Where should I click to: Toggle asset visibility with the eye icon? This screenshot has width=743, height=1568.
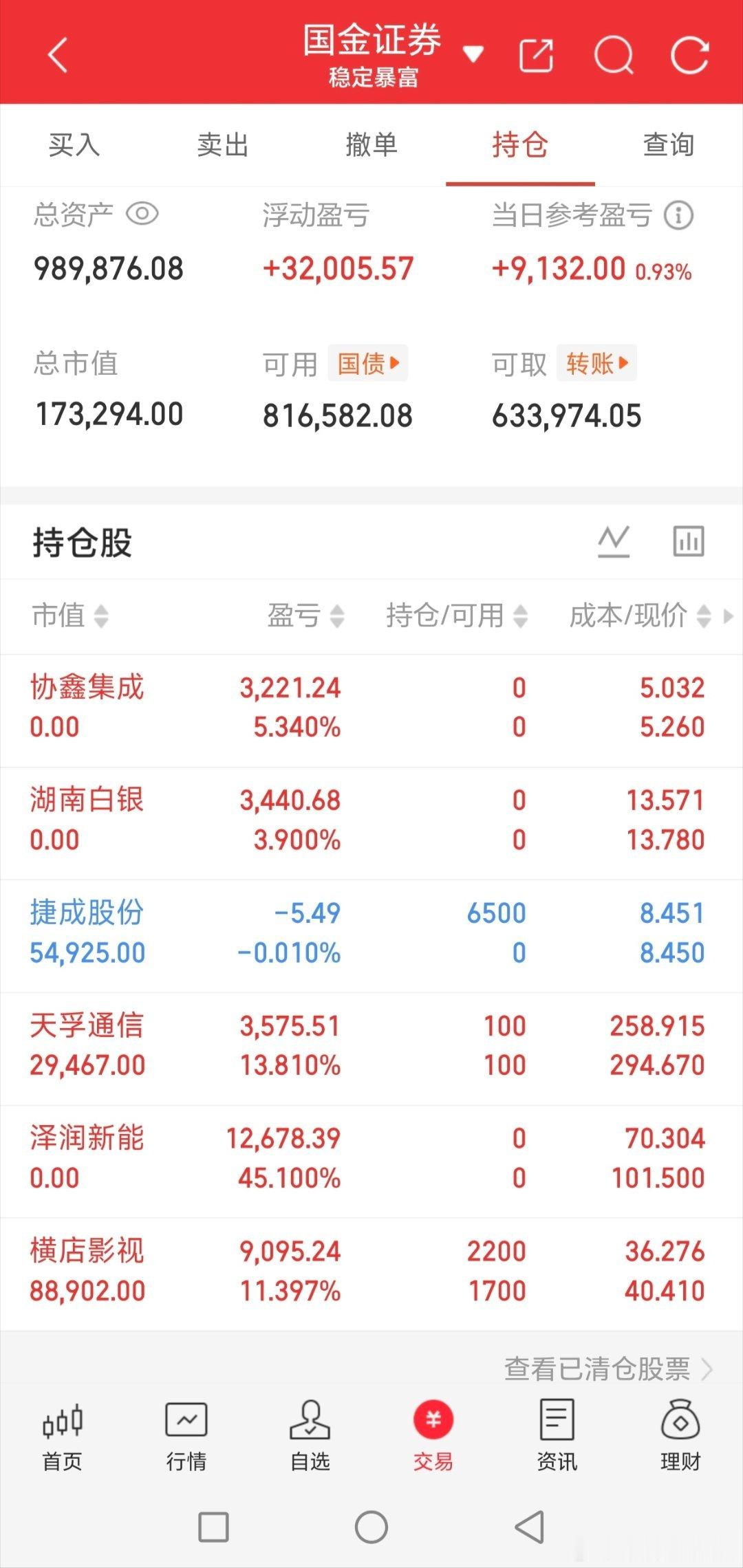(x=143, y=214)
